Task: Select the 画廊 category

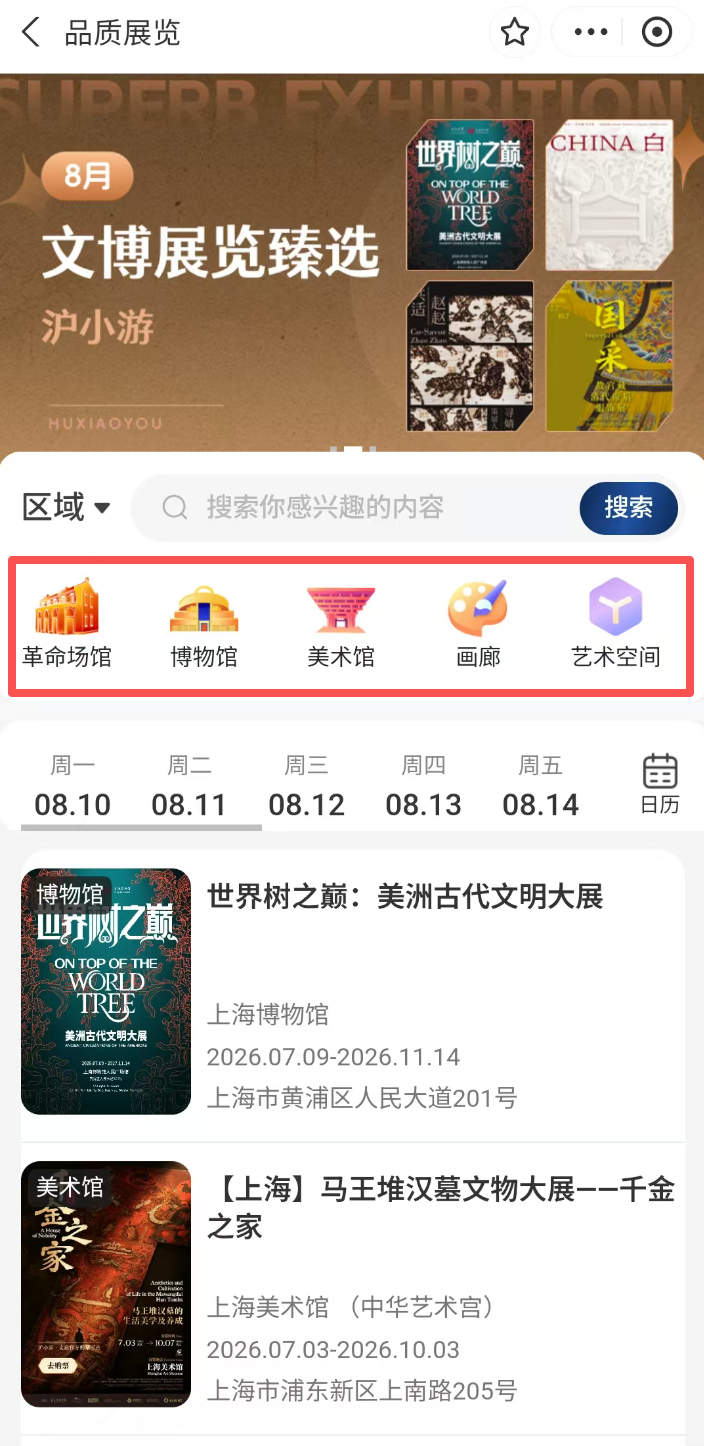Action: point(478,625)
